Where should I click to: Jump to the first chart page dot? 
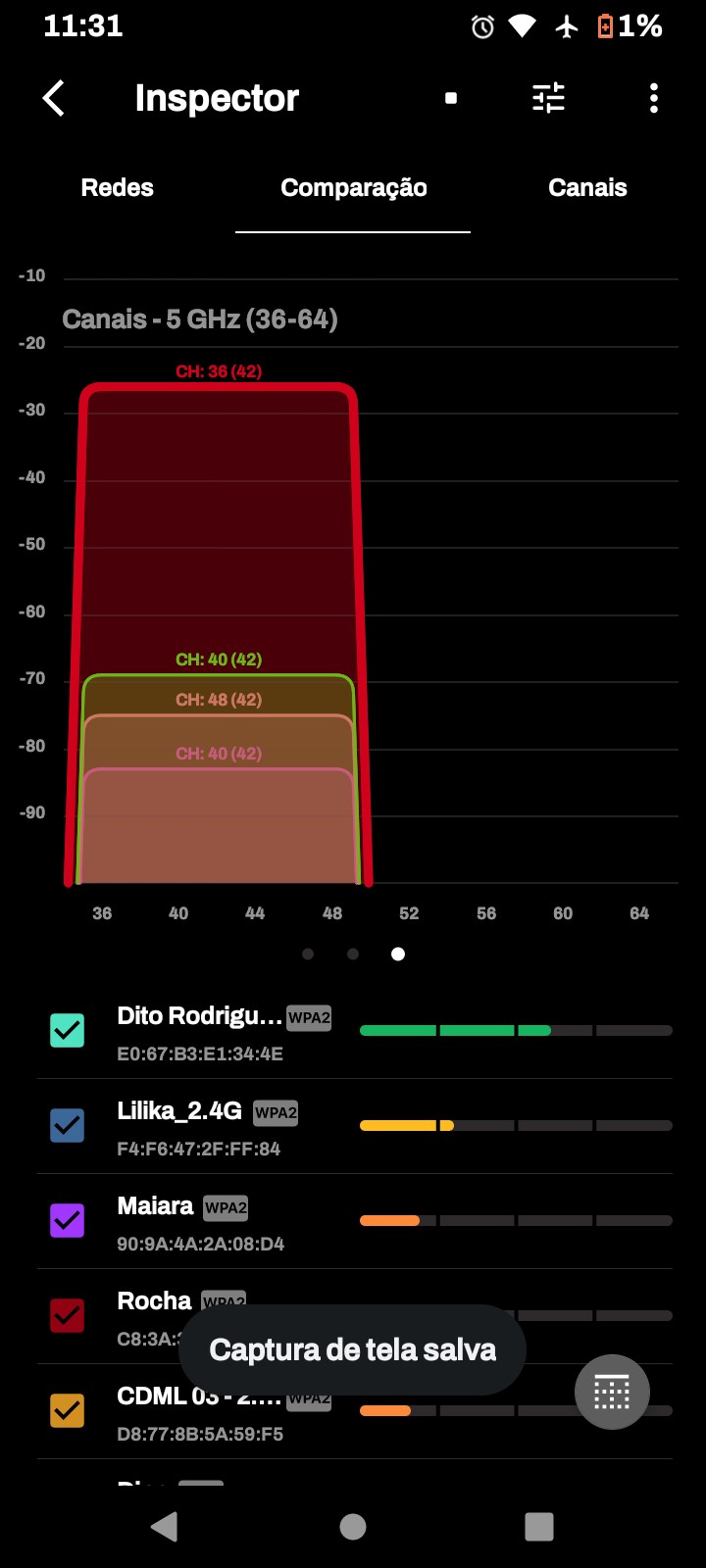coord(308,954)
